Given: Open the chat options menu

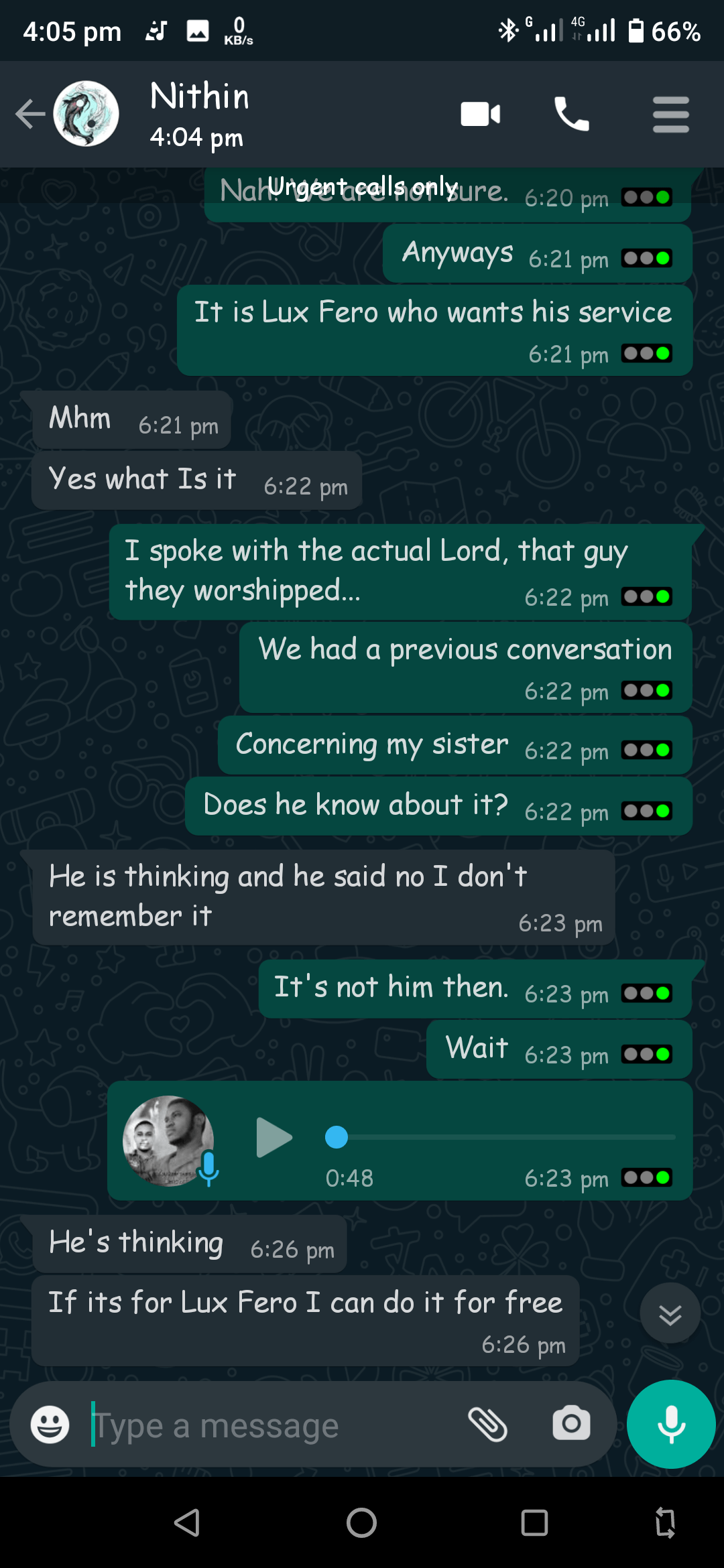Looking at the screenshot, I should pos(670,114).
